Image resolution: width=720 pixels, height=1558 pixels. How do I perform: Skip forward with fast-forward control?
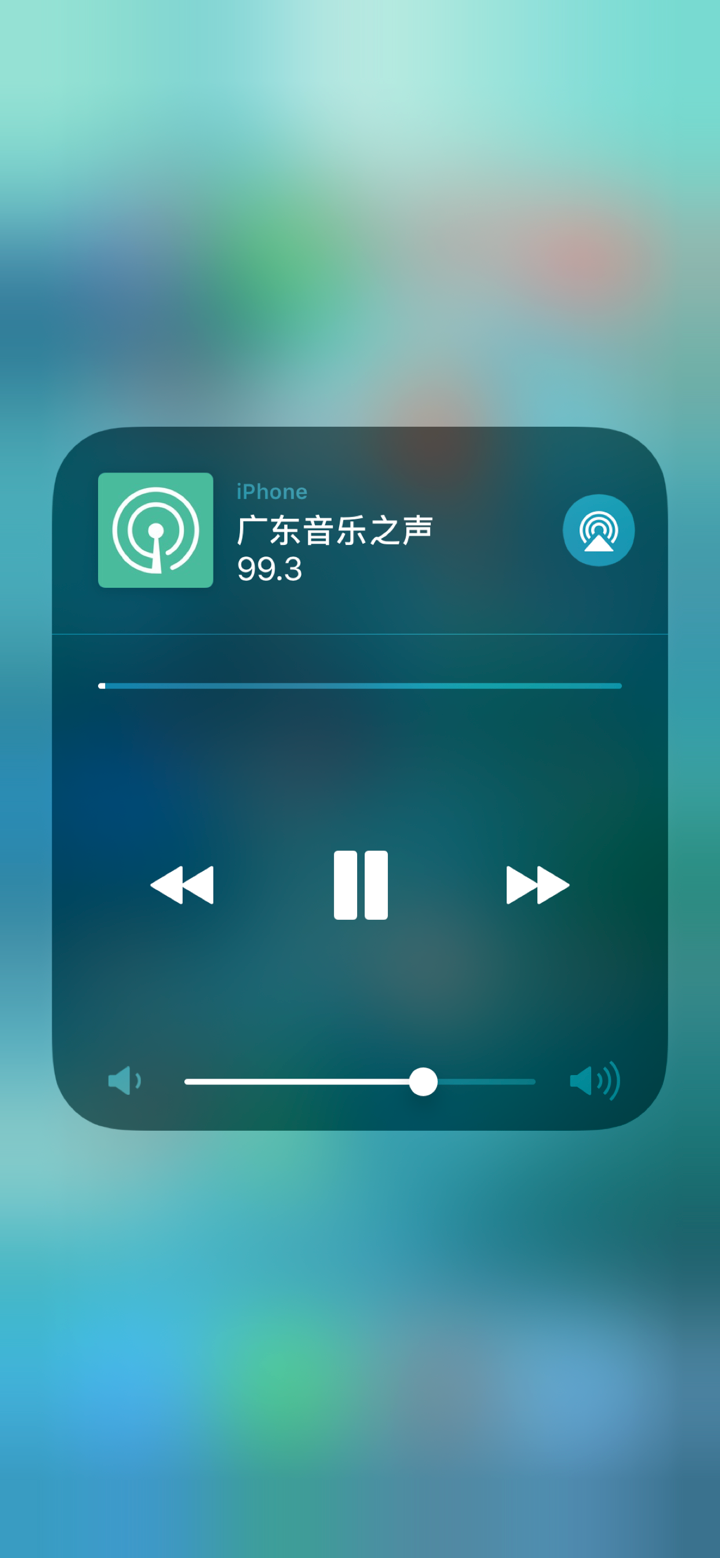coord(536,884)
